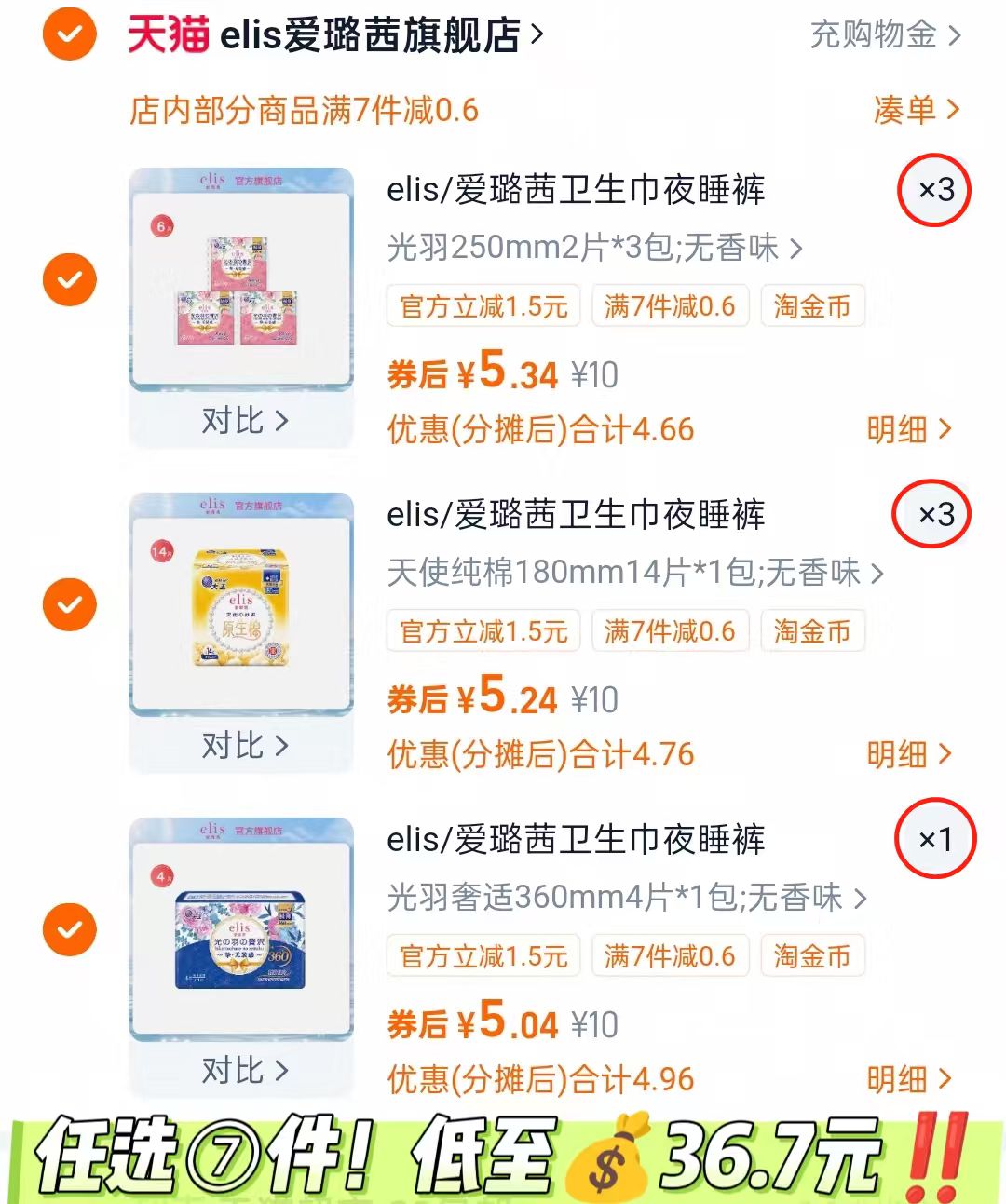
Task: Click 官方立减1.5元 tag on second product
Action: pos(483,631)
